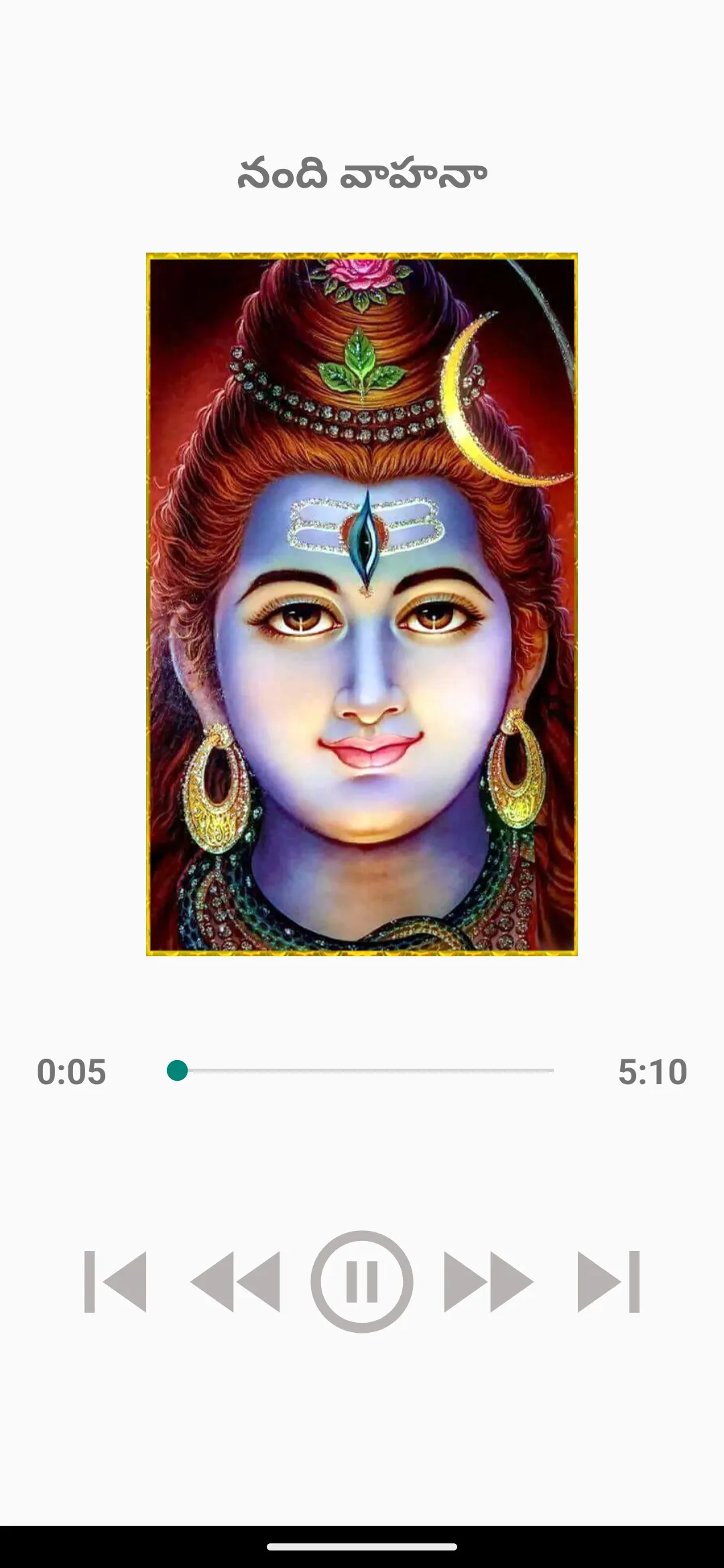Pause the playing song
This screenshot has height=1568, width=724.
pyautogui.click(x=362, y=1281)
